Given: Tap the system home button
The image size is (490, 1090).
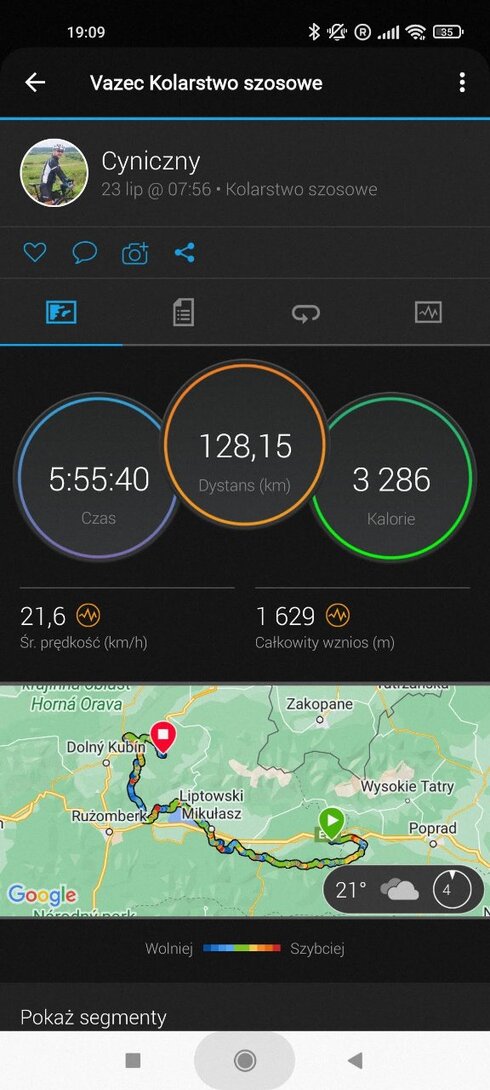Looking at the screenshot, I should coord(245,1060).
